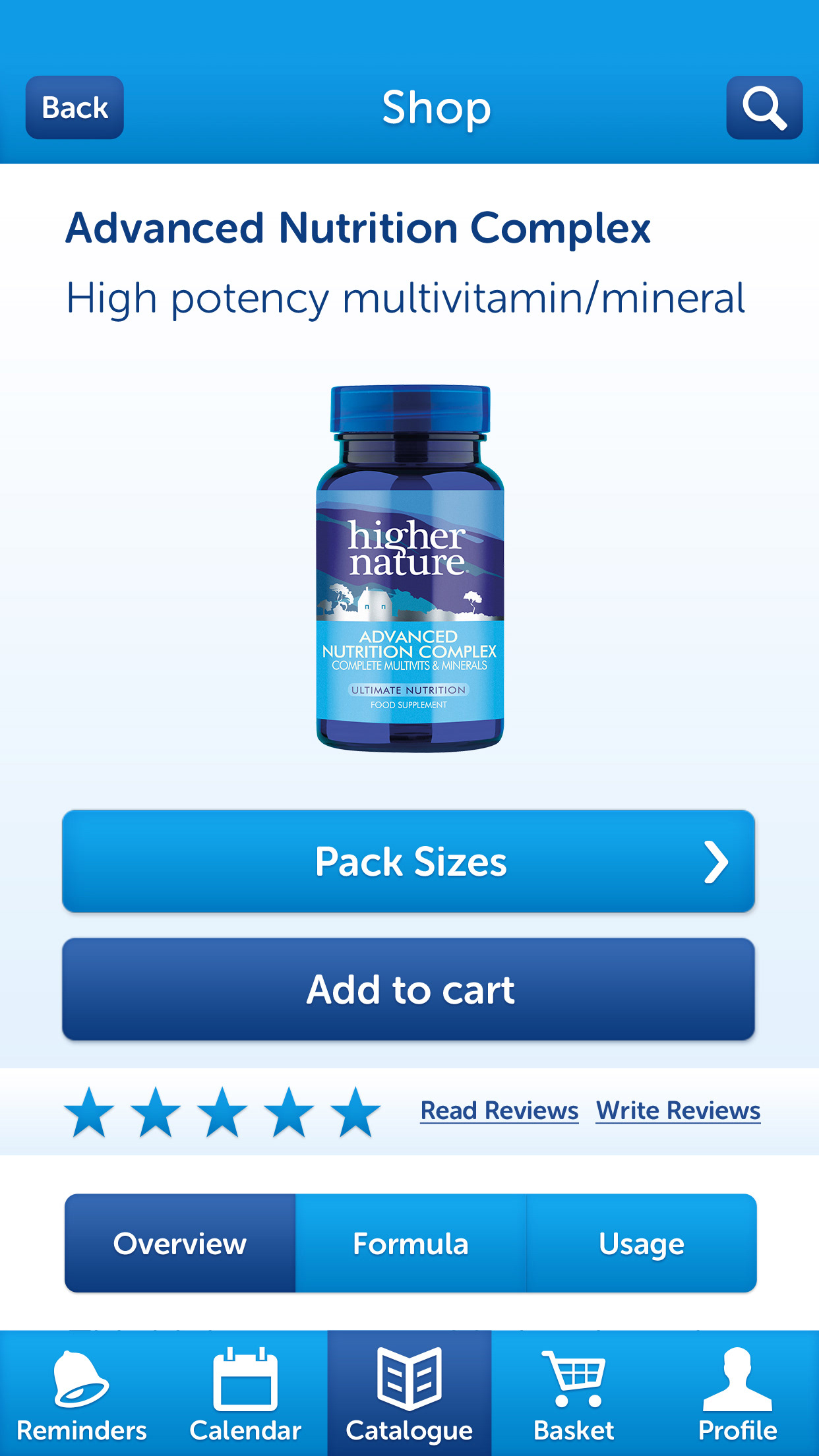Switch to the Formula segment
Viewport: 819px width, 1456px height.
pyautogui.click(x=410, y=1243)
